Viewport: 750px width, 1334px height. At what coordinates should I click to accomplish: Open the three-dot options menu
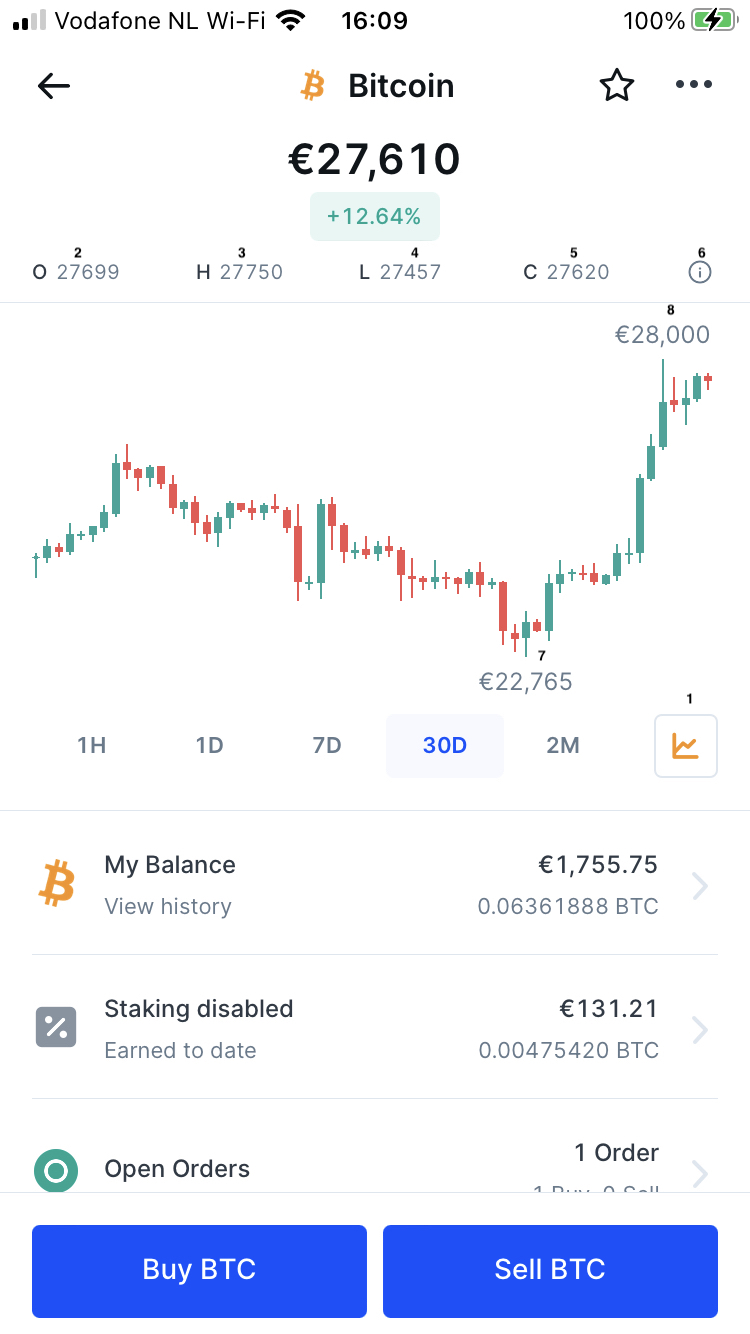pos(694,85)
